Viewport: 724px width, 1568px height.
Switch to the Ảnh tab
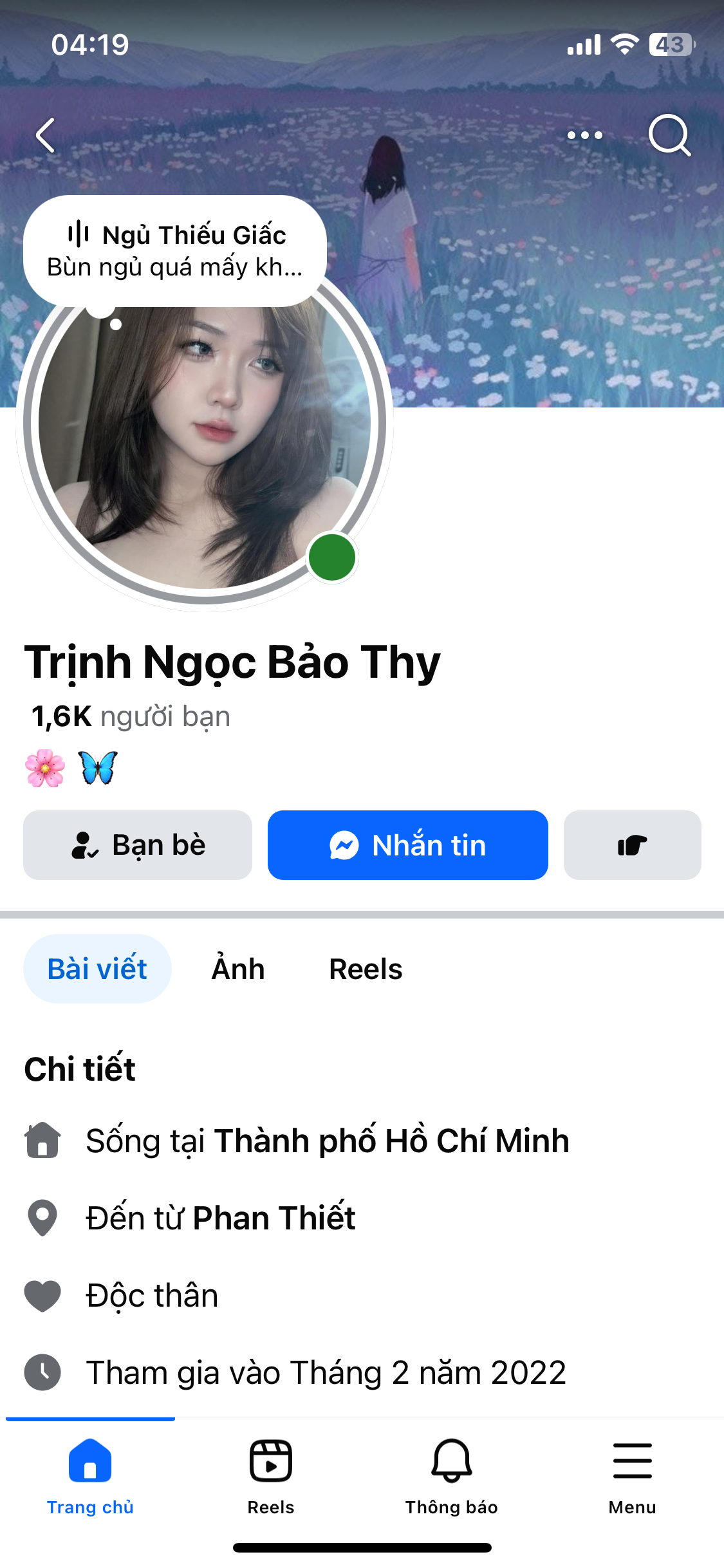[x=238, y=969]
